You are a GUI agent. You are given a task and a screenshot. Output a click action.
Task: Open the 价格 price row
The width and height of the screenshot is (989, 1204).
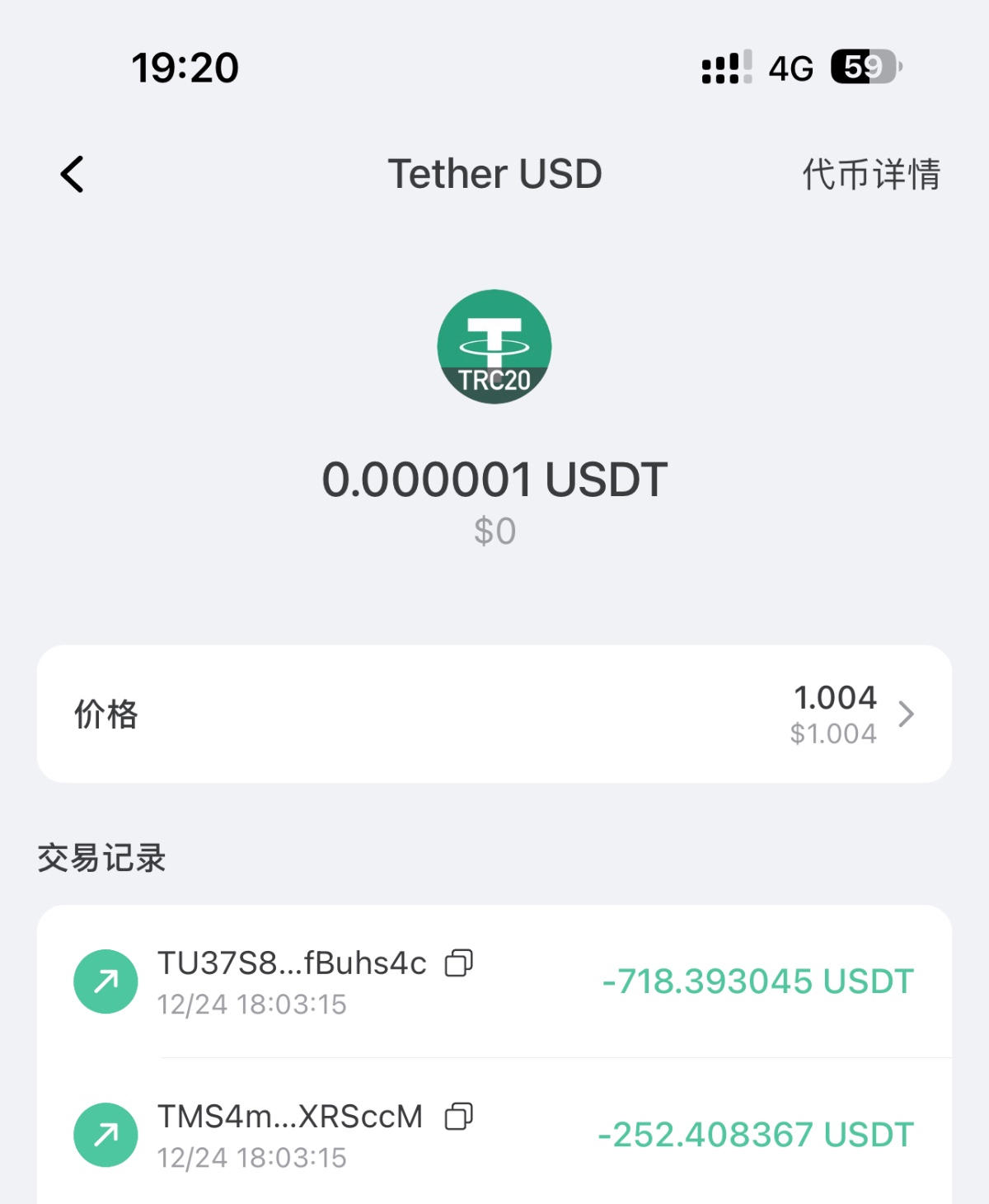494,714
